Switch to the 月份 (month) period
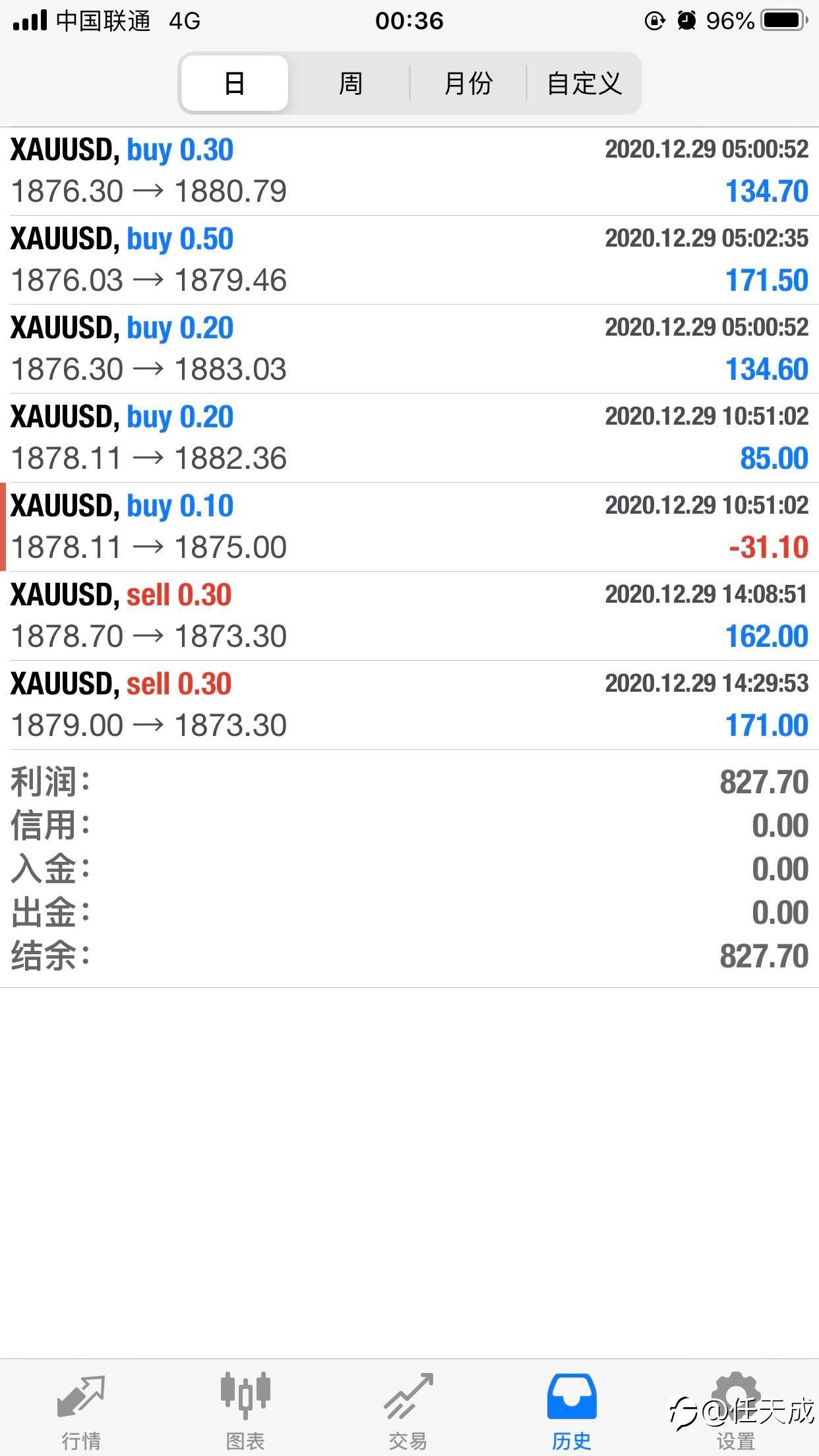 pos(468,83)
